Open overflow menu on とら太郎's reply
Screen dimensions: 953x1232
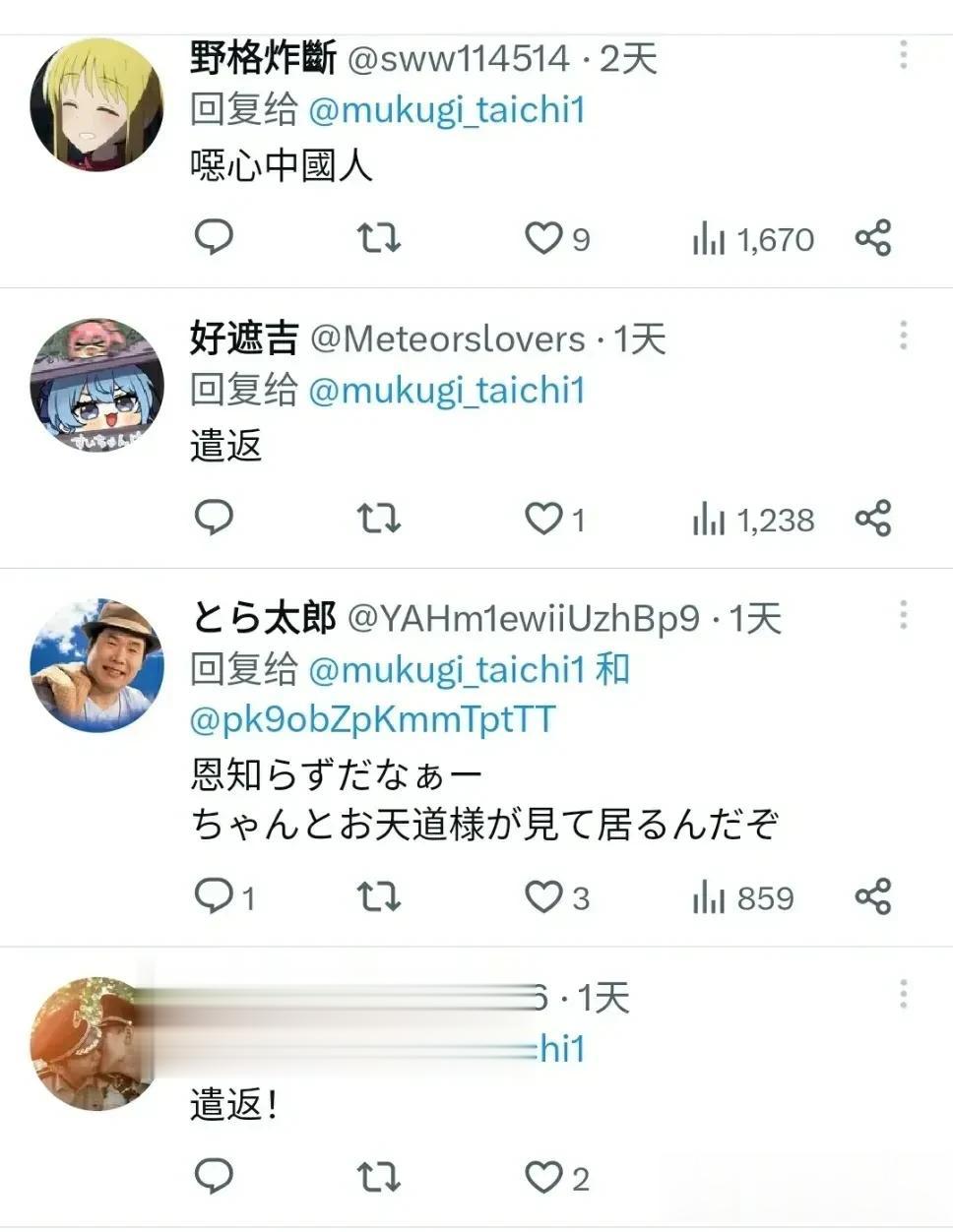[903, 616]
